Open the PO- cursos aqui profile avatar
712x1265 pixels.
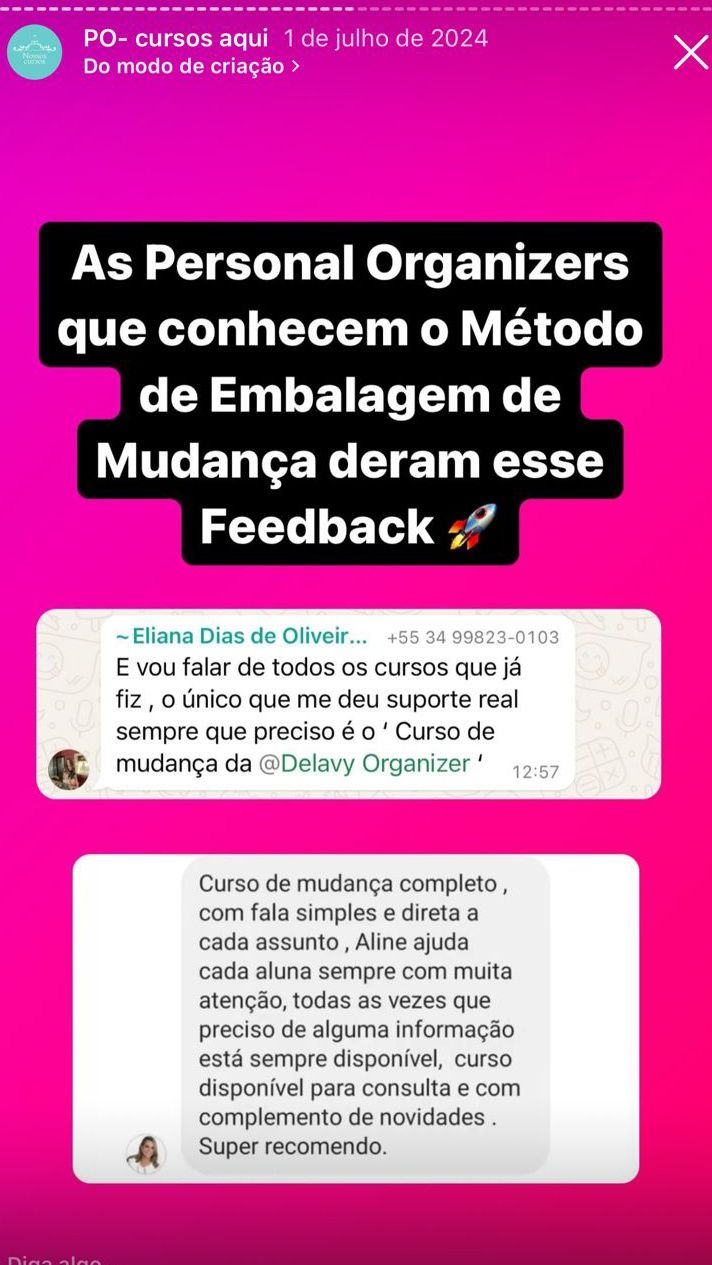34,52
